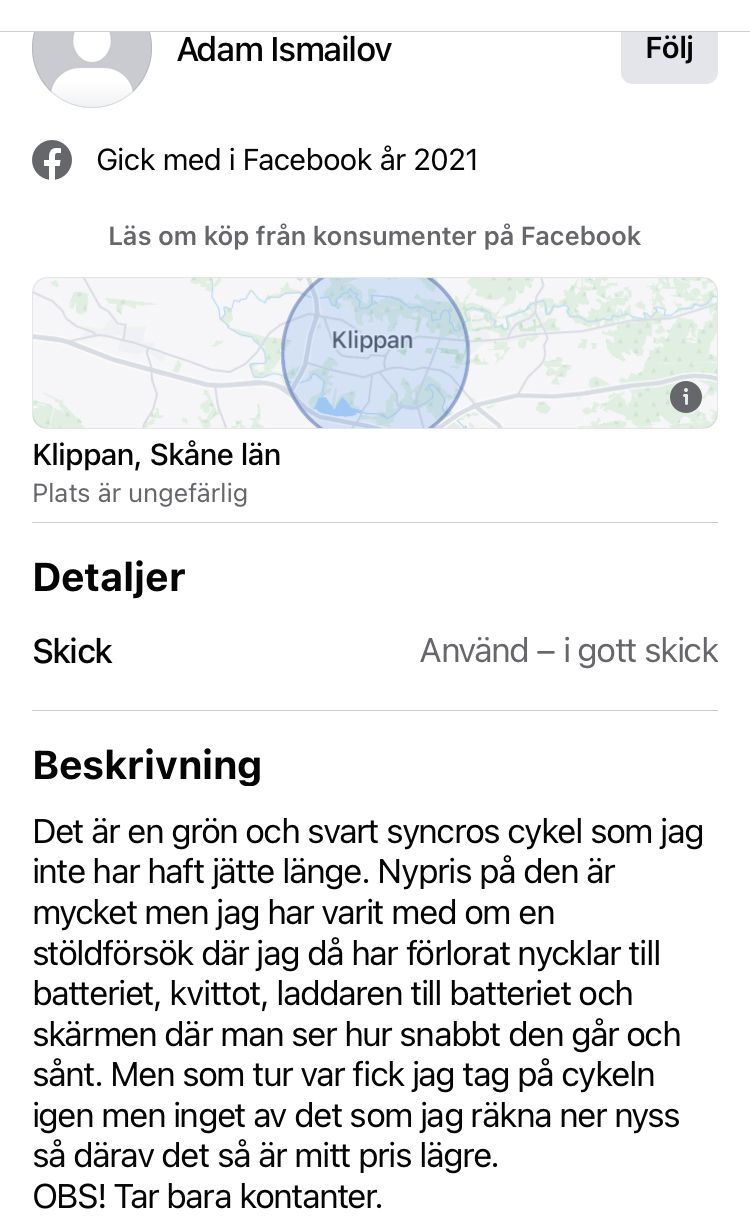Image resolution: width=750 pixels, height=1221 pixels.
Task: Tap the map info icon
Action: (686, 397)
